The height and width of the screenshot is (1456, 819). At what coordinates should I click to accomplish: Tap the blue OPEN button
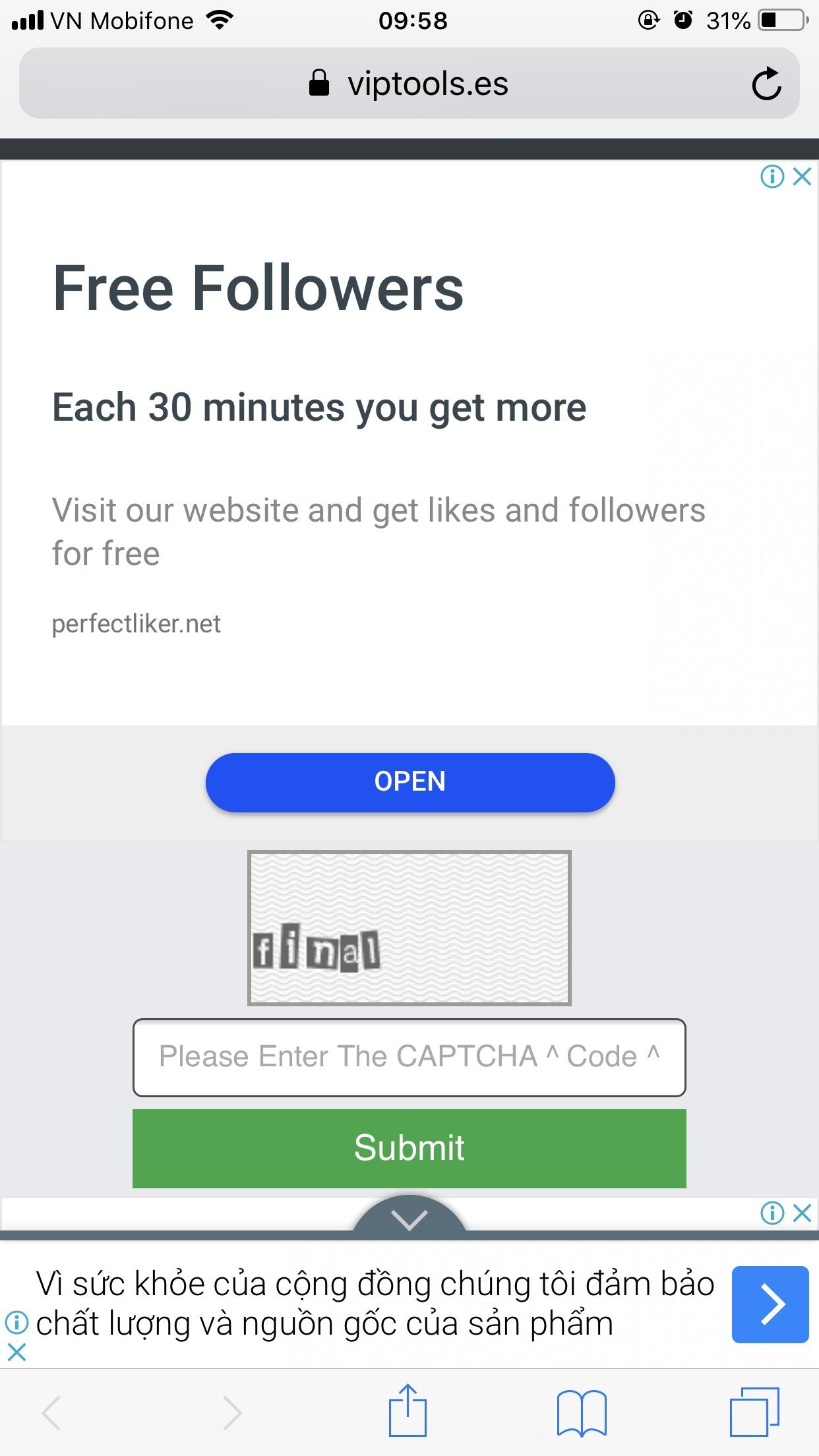click(410, 782)
